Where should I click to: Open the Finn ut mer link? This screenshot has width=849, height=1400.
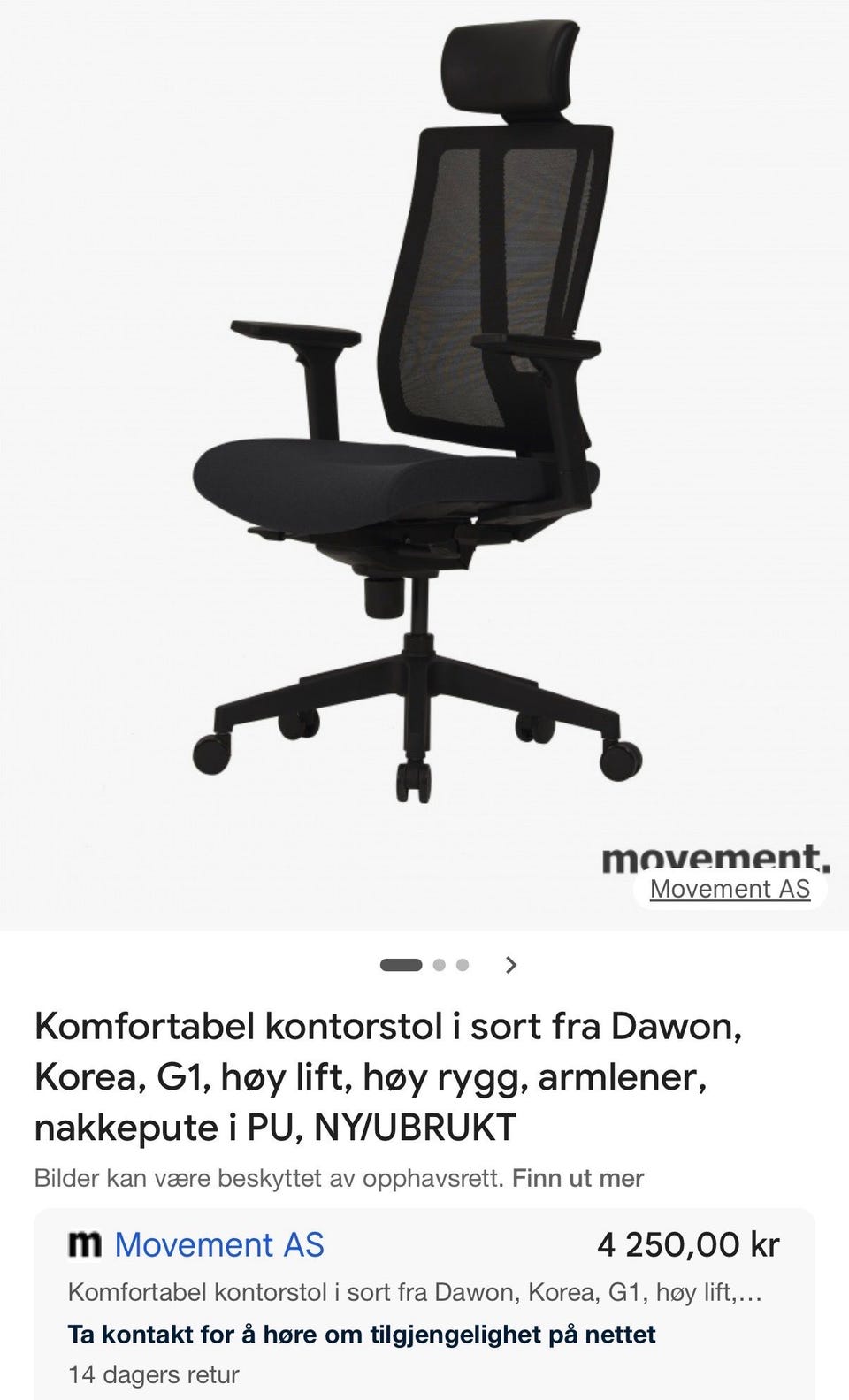coord(577,1178)
